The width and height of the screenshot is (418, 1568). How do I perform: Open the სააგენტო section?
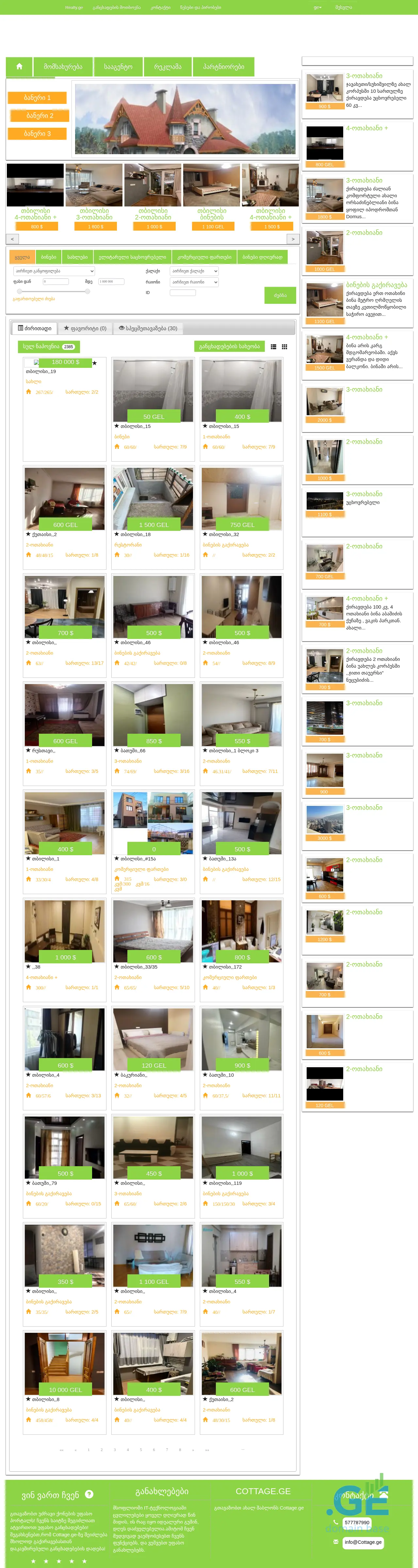(118, 66)
